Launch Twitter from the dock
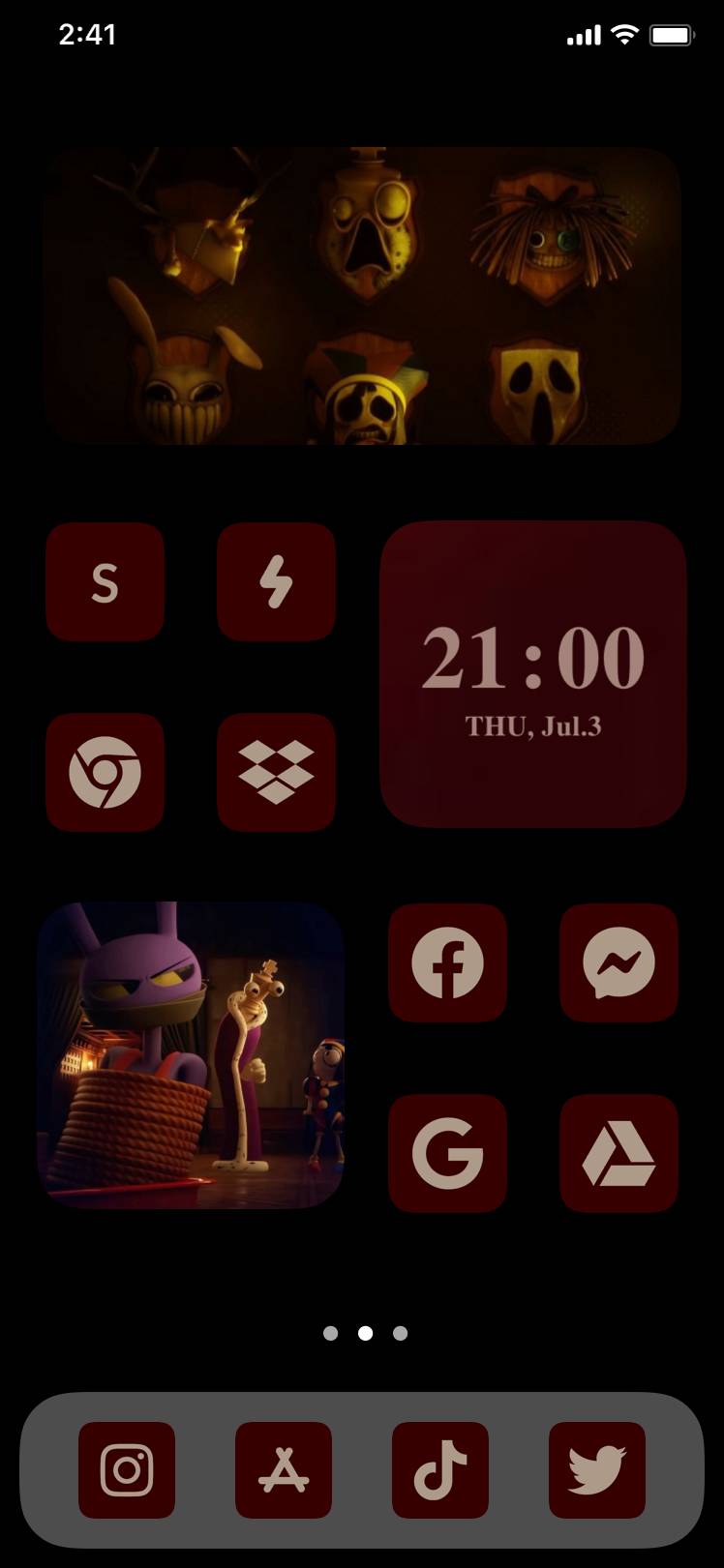 [597, 1469]
